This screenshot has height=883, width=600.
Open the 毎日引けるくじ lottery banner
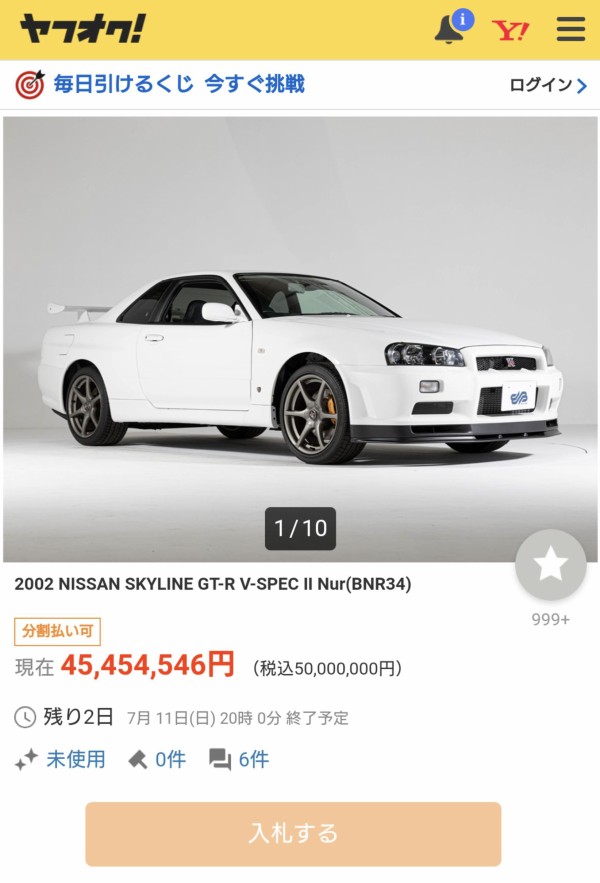pos(160,84)
